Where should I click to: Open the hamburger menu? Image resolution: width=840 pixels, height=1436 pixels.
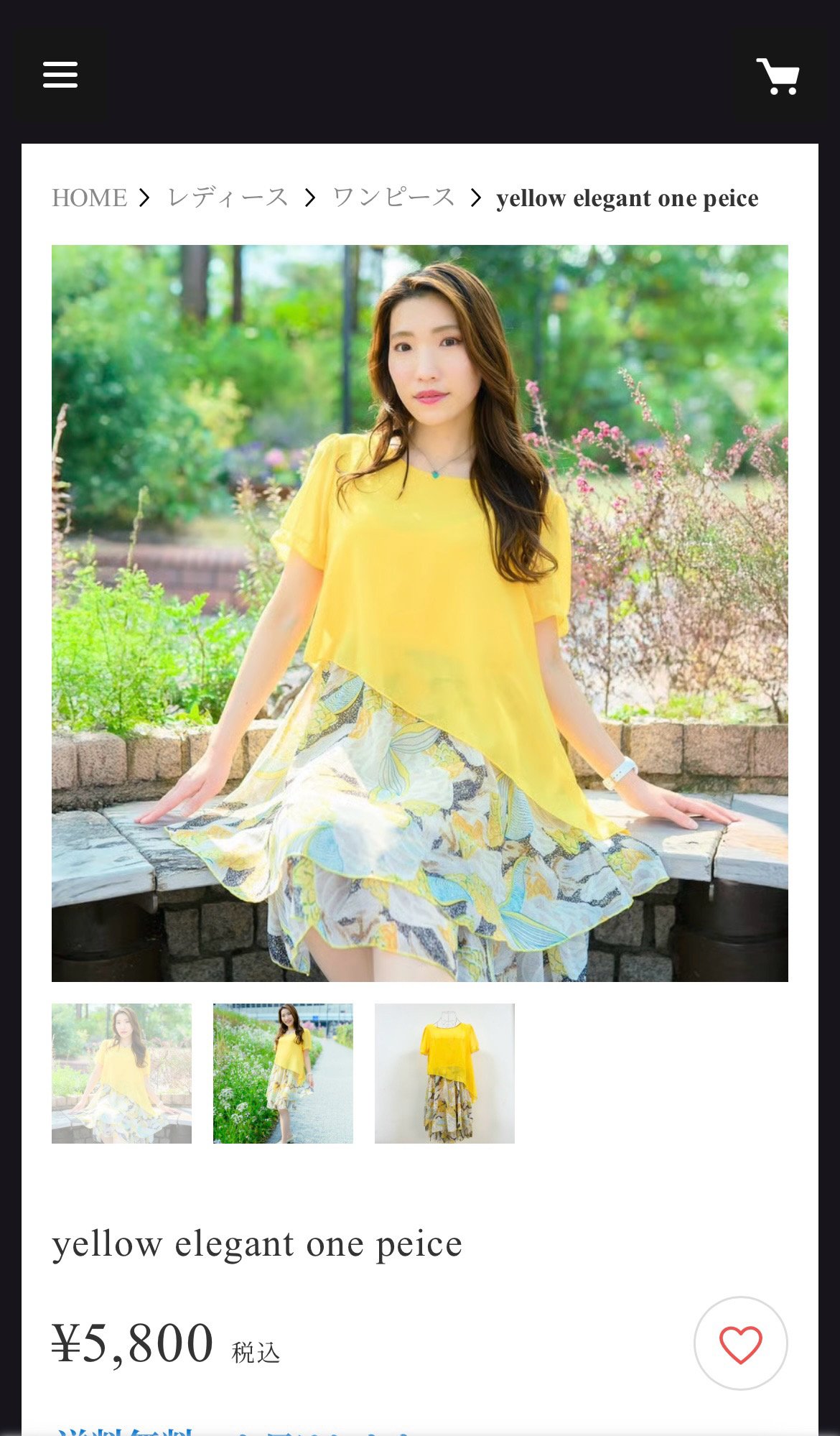(x=60, y=75)
